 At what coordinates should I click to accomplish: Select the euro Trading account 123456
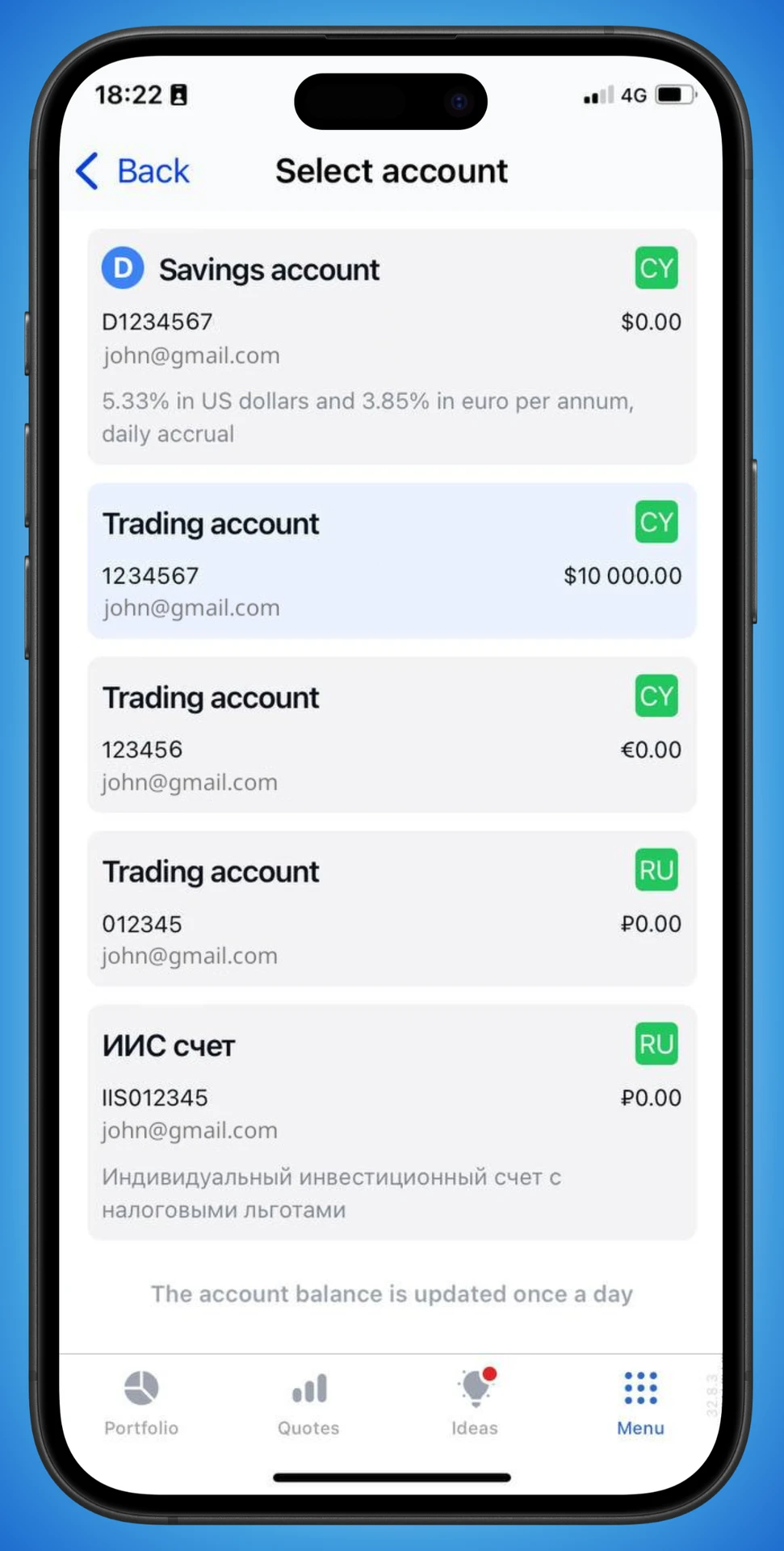point(392,735)
